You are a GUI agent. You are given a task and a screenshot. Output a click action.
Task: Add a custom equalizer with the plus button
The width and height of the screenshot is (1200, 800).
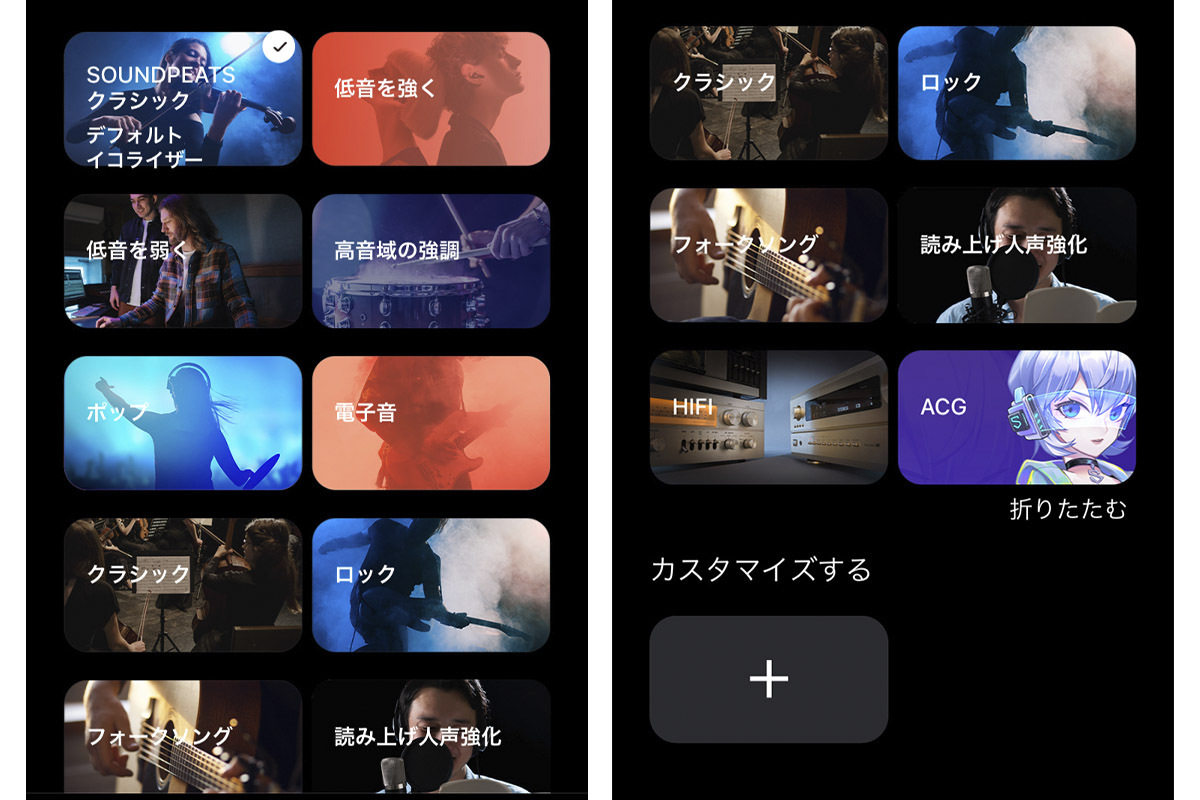(x=768, y=679)
